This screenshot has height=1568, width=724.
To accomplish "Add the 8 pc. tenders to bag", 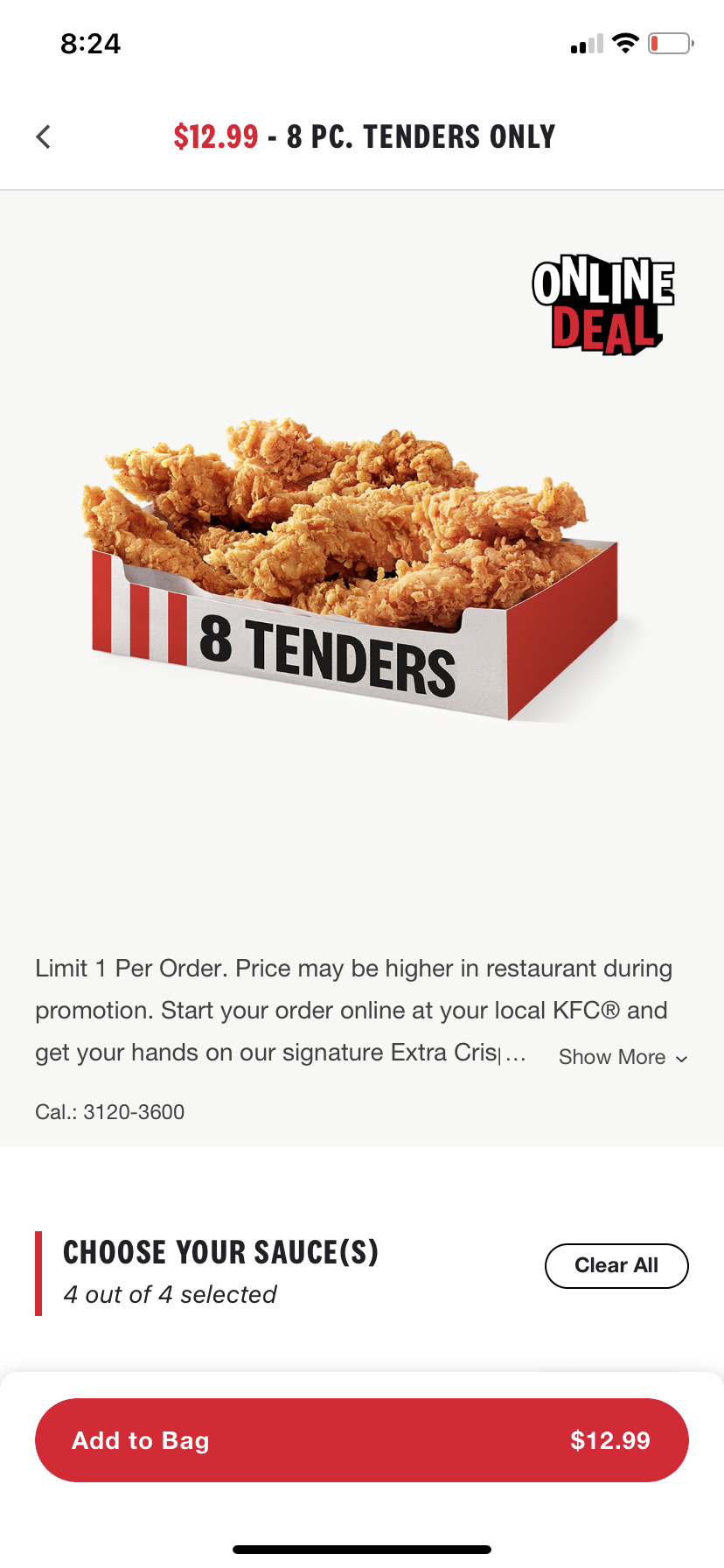I will point(361,1440).
